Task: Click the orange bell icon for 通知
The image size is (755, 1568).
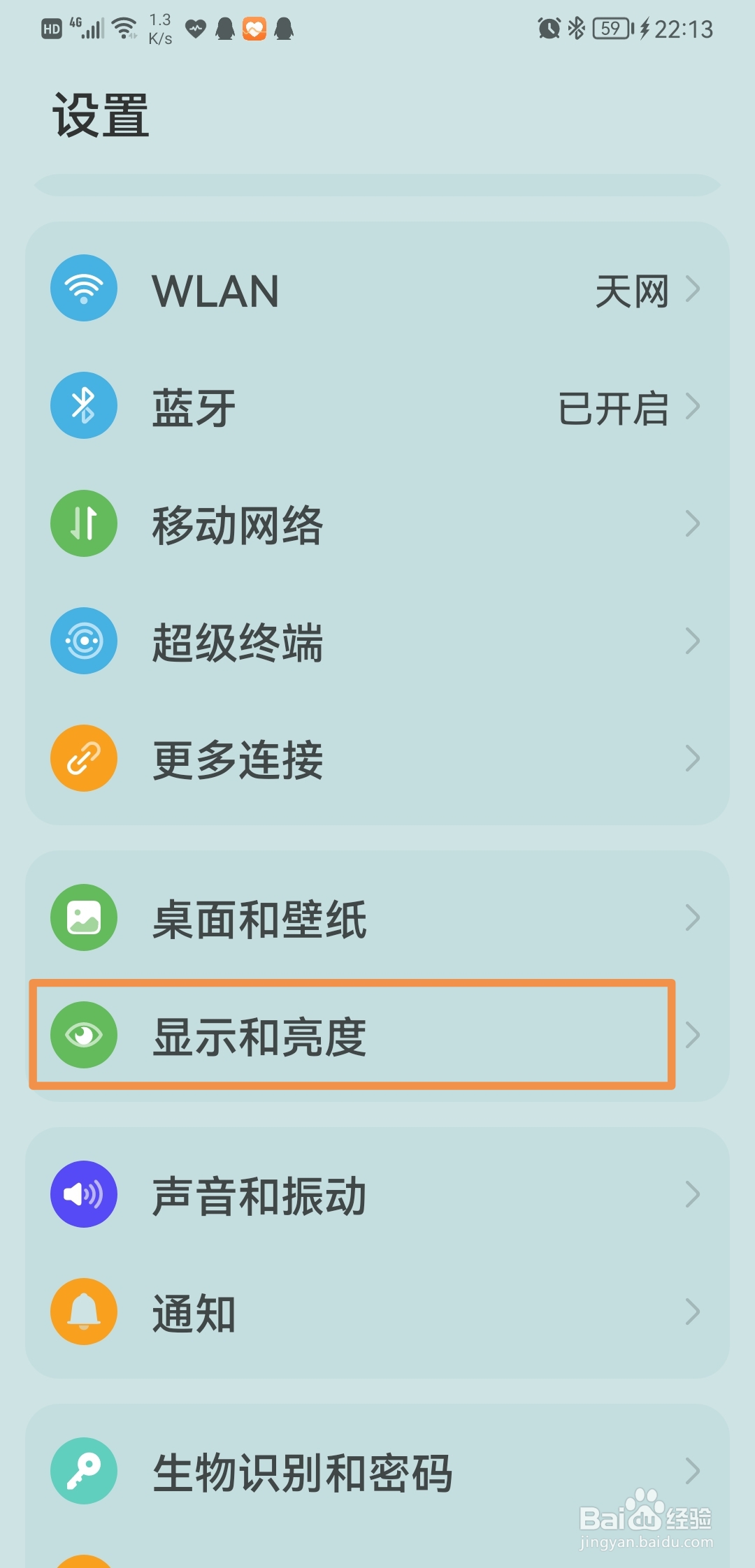Action: coord(83,1312)
